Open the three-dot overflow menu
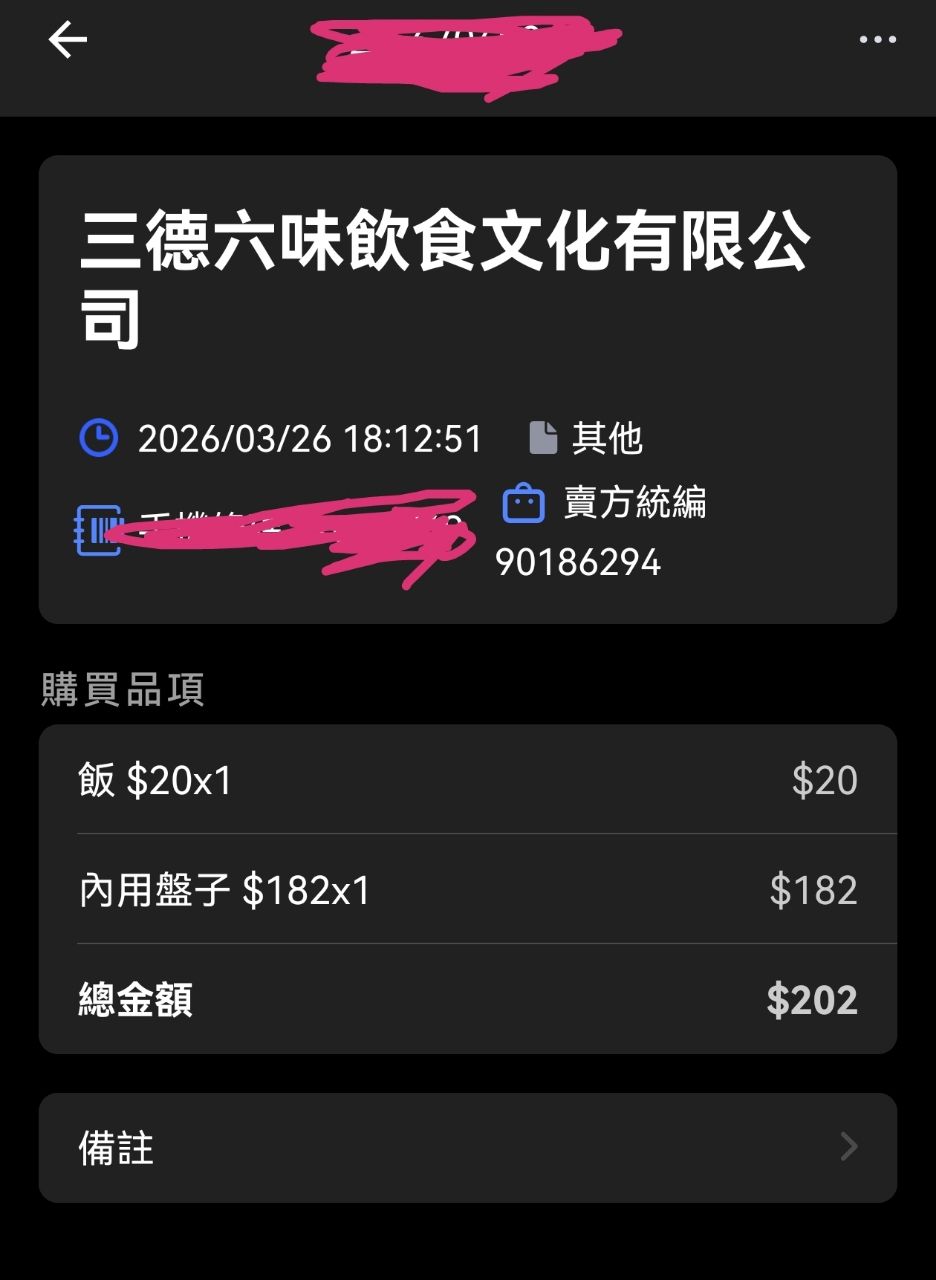 (x=877, y=40)
